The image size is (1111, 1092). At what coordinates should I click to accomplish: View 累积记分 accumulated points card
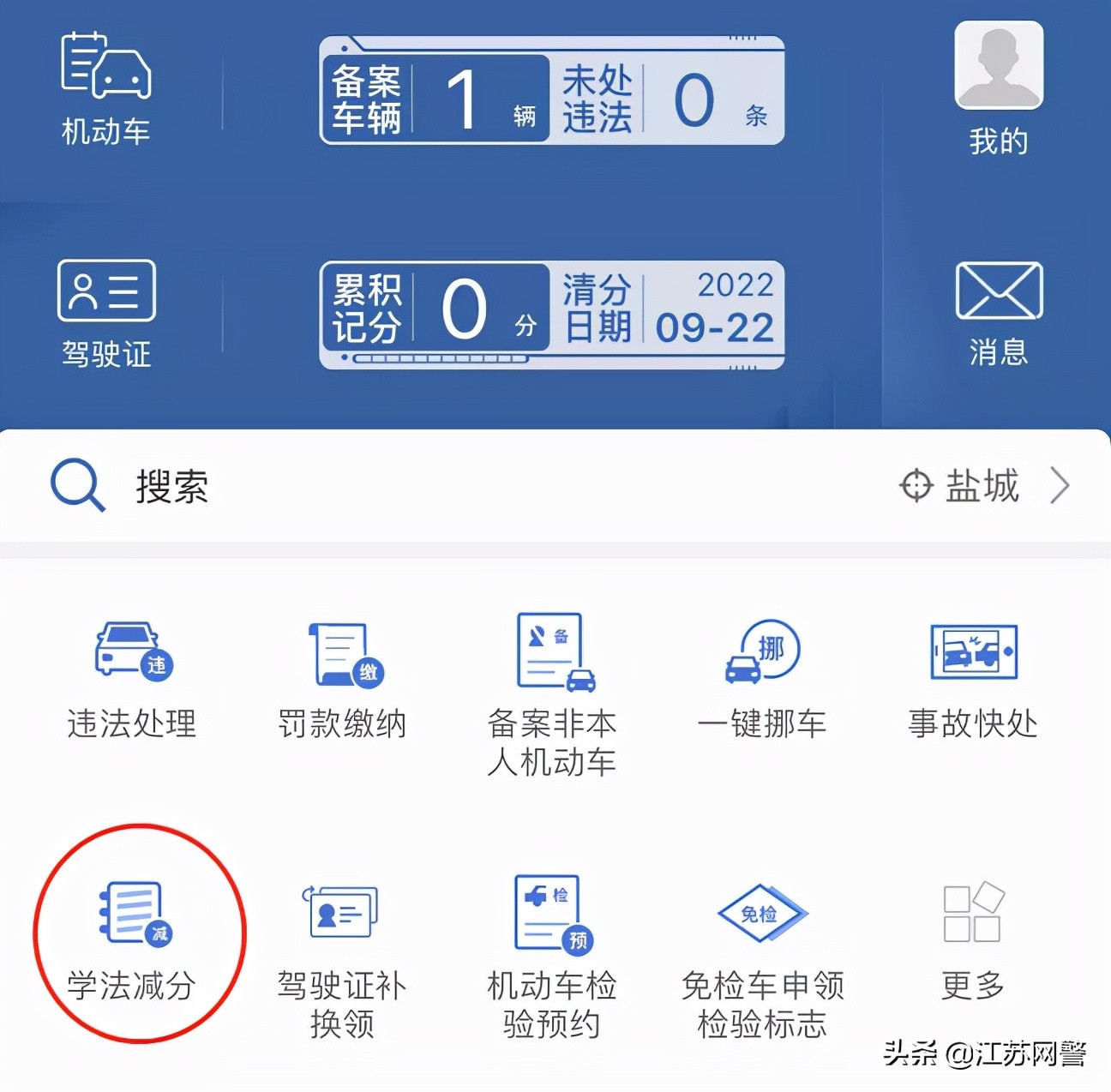[435, 309]
